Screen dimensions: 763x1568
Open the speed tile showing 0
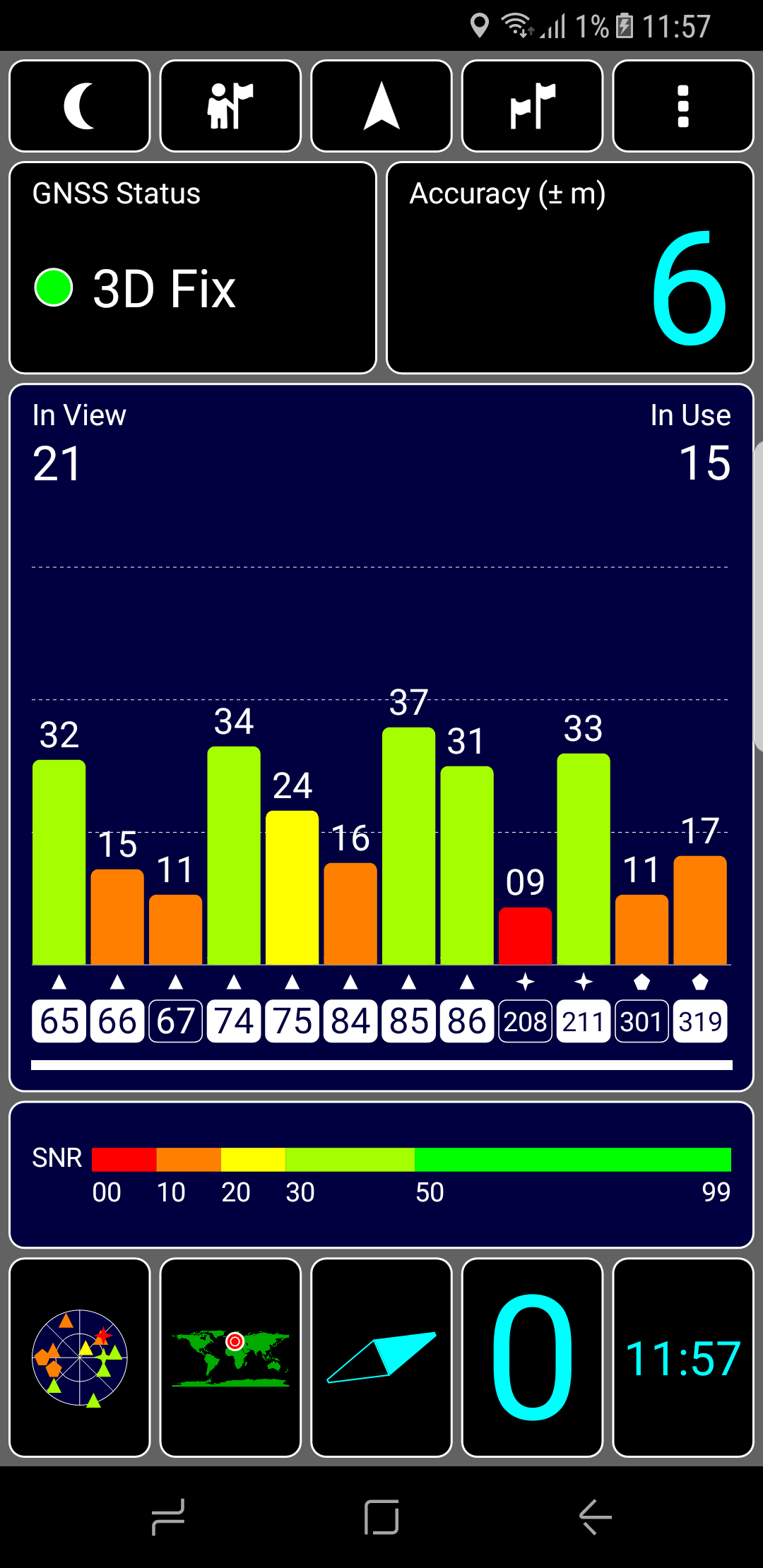point(532,1358)
